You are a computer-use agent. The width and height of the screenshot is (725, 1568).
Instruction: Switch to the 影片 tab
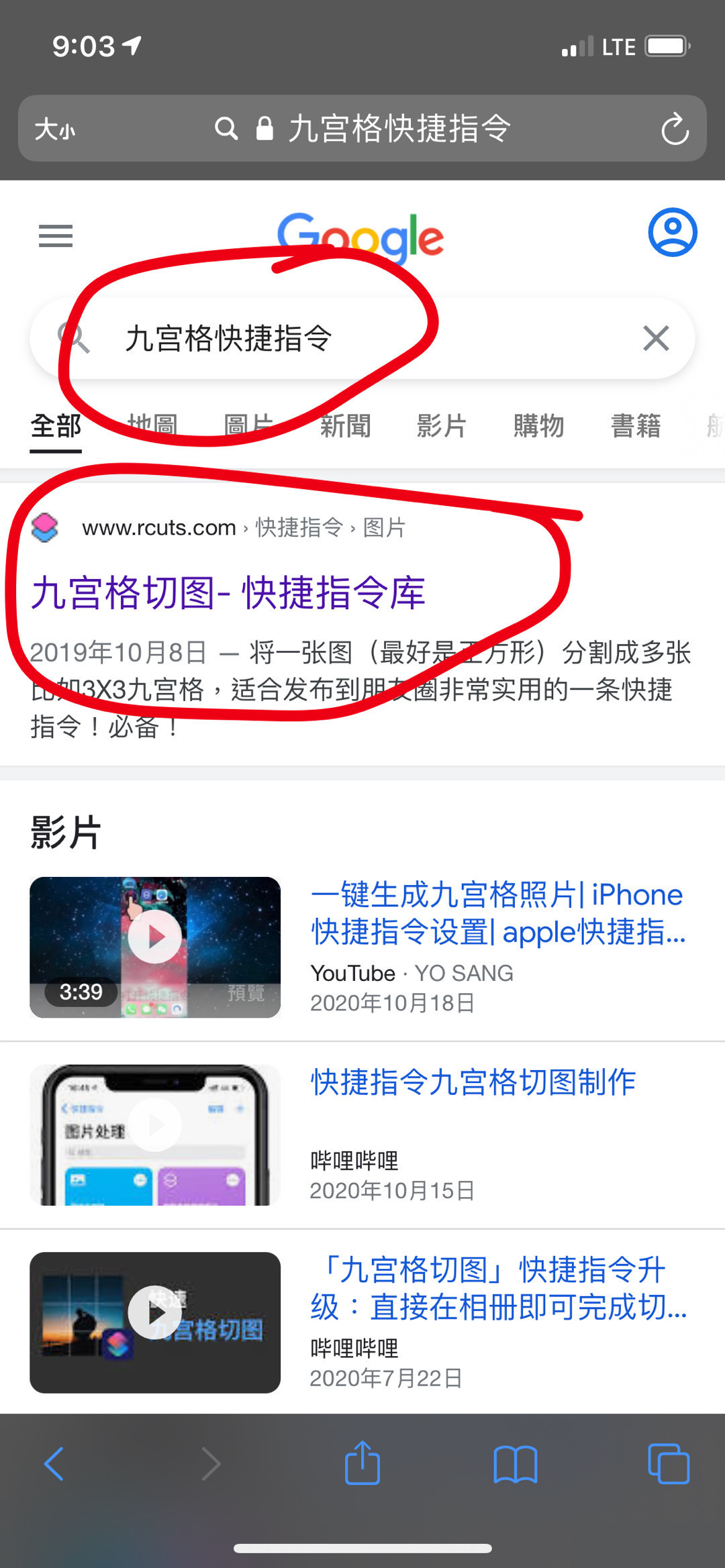[x=442, y=426]
